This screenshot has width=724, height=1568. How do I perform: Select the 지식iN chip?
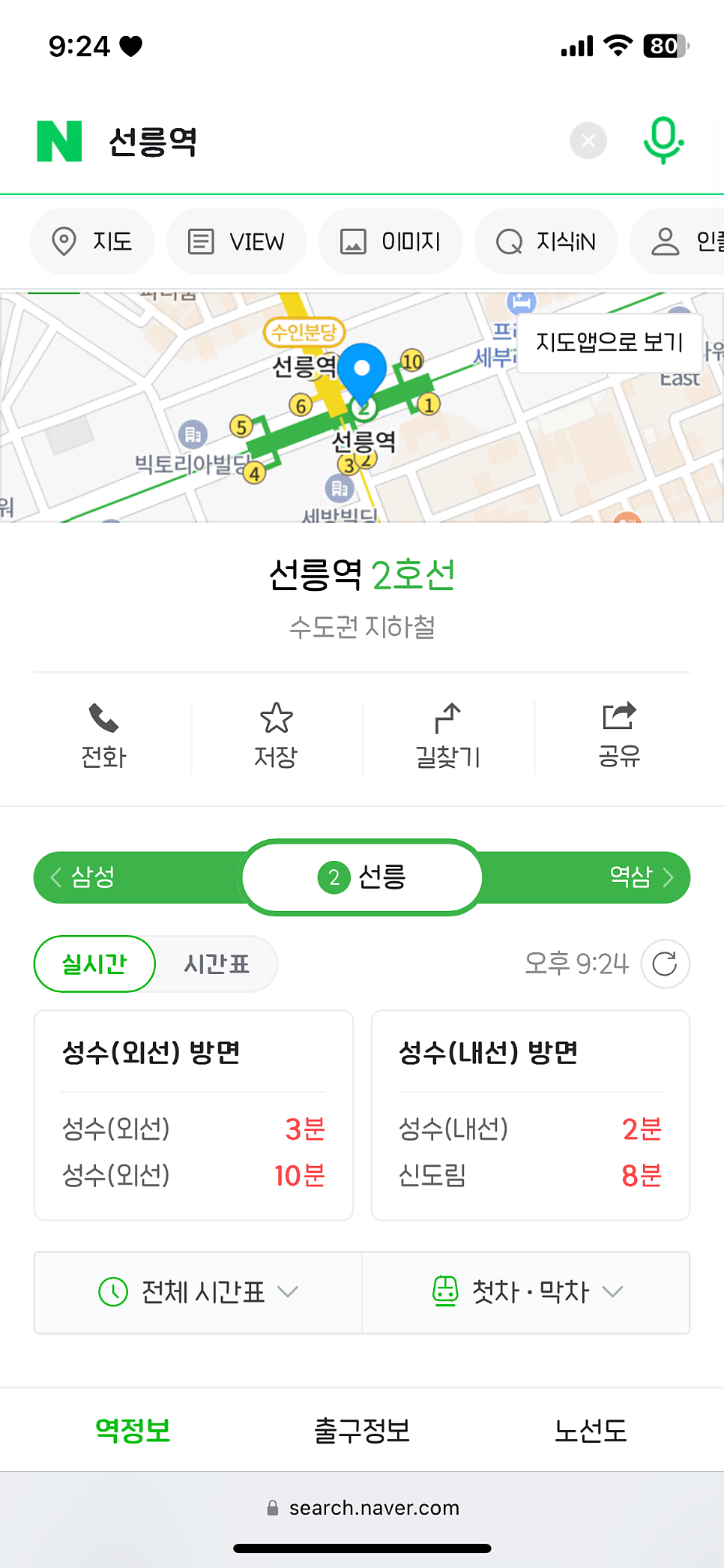(546, 241)
